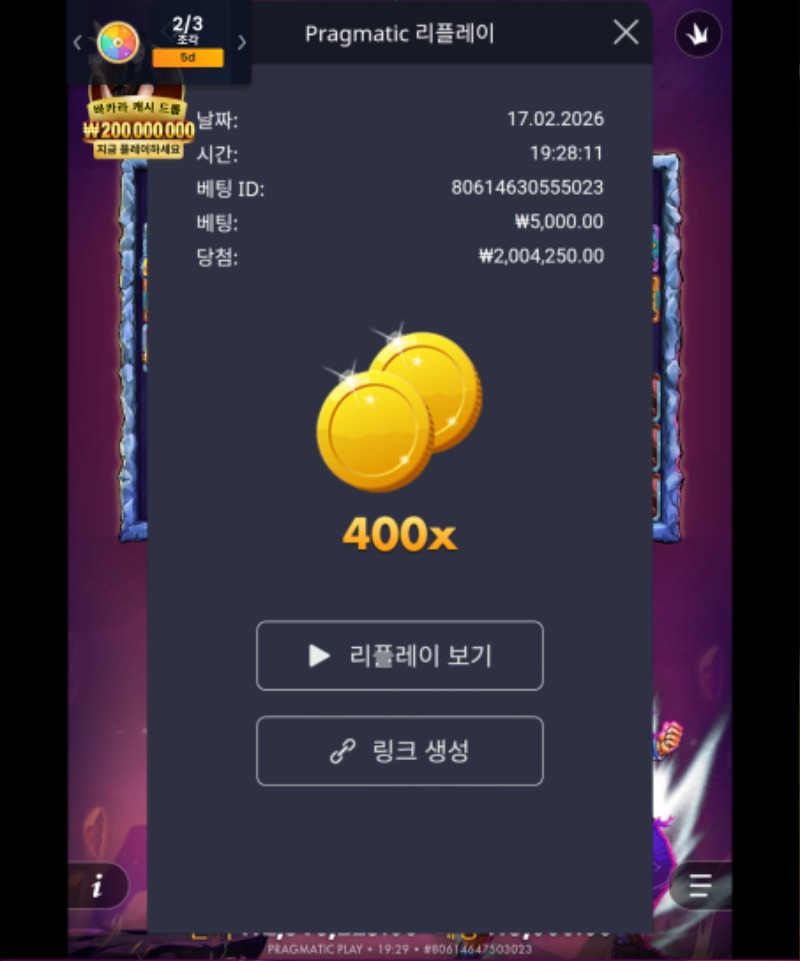
Task: Open the ₩200,000,000 cash drop banner
Action: tap(139, 128)
